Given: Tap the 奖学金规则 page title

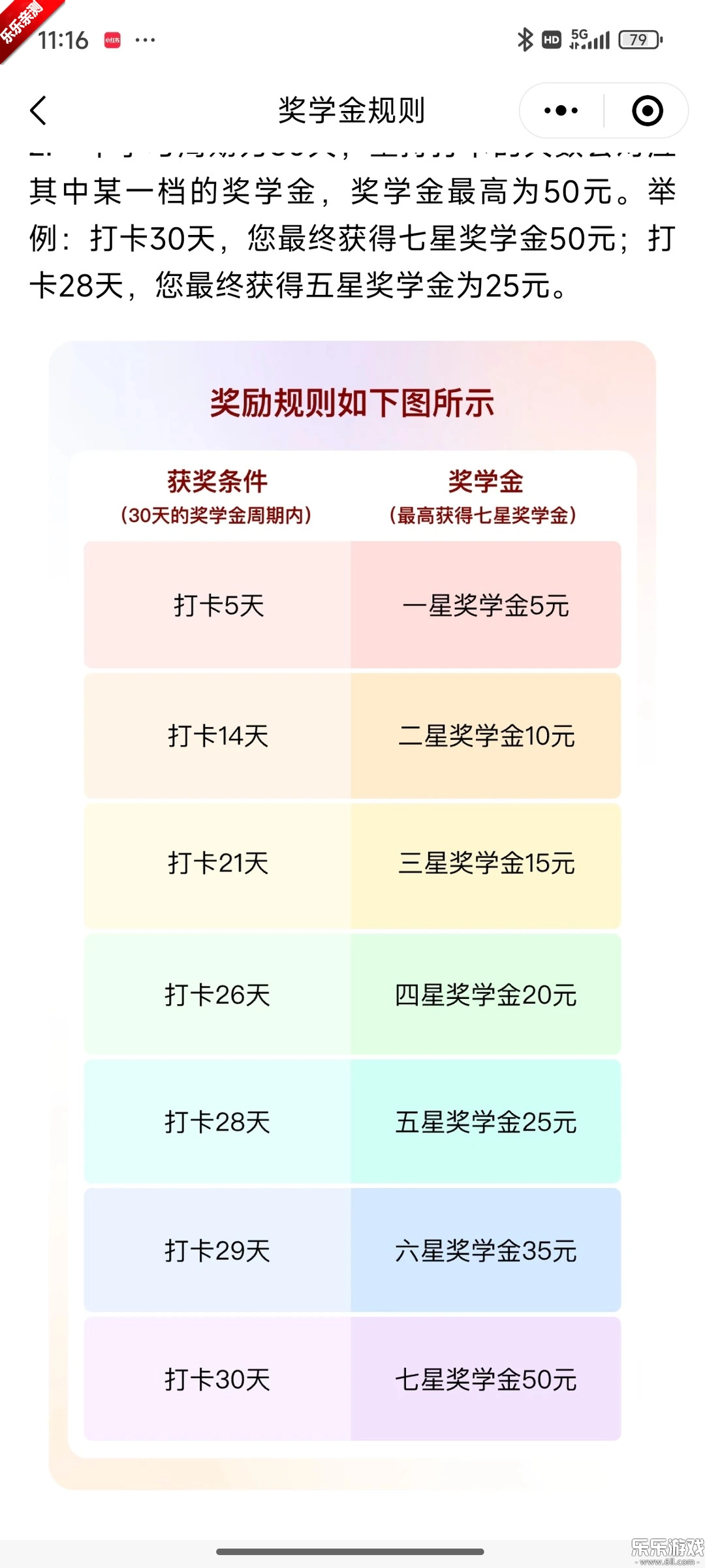Looking at the screenshot, I should (352, 110).
